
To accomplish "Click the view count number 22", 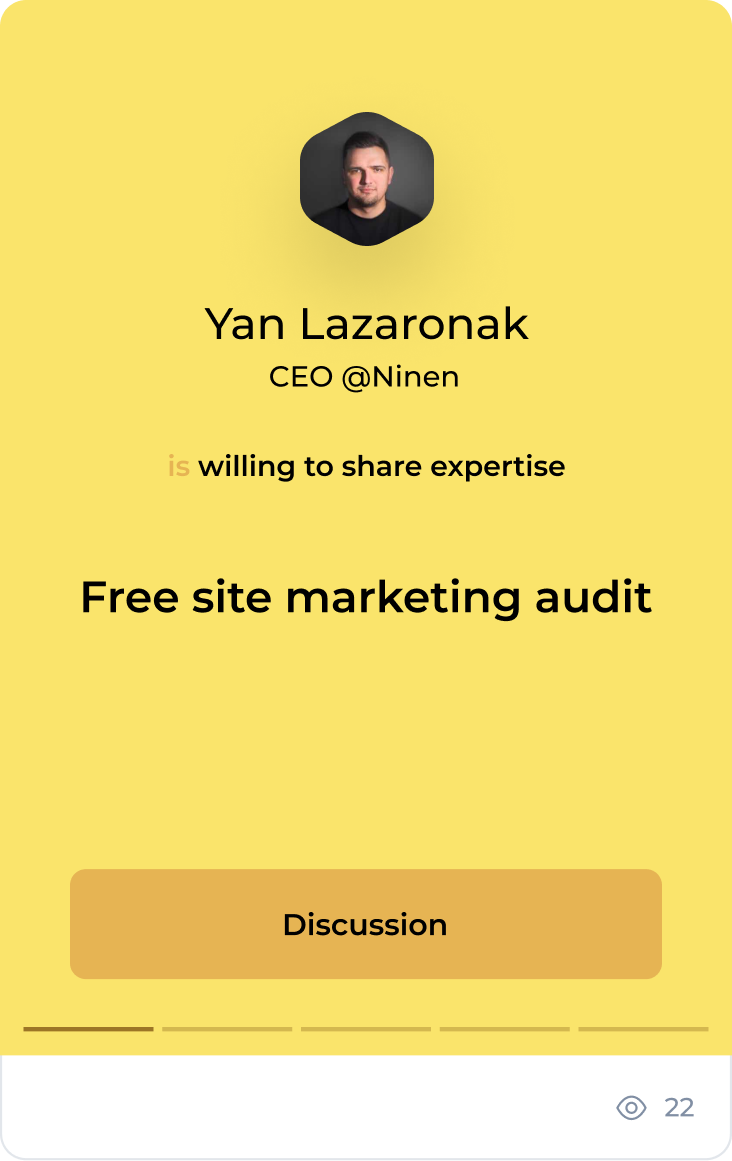I will coord(677,1108).
